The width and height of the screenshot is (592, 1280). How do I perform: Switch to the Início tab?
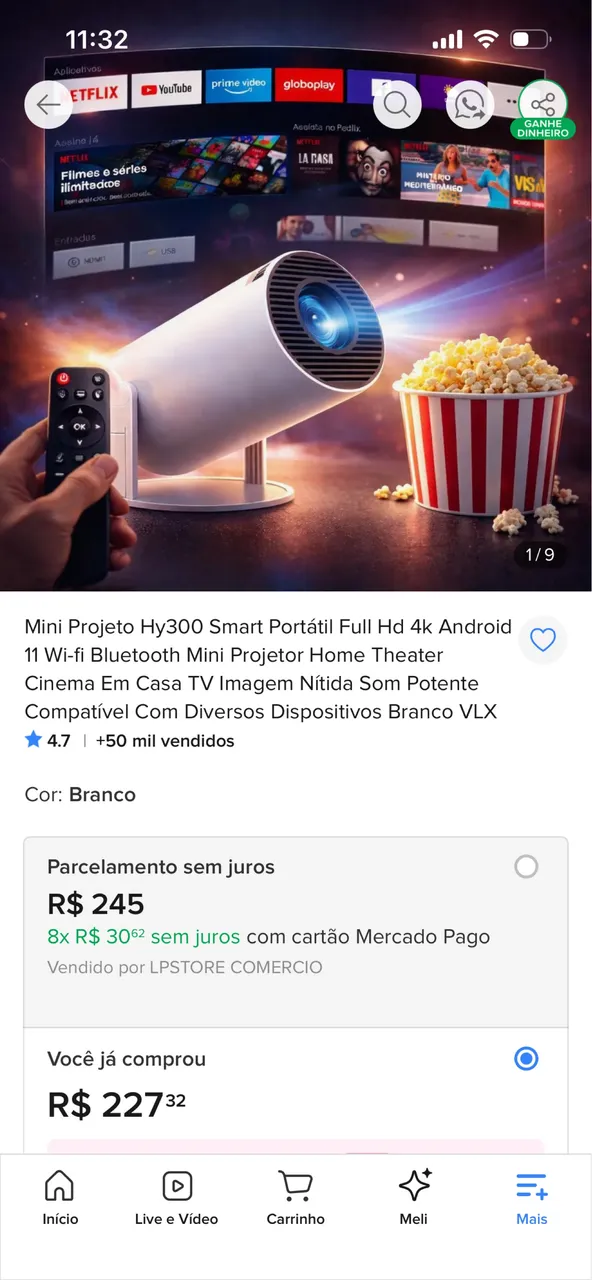click(60, 1198)
